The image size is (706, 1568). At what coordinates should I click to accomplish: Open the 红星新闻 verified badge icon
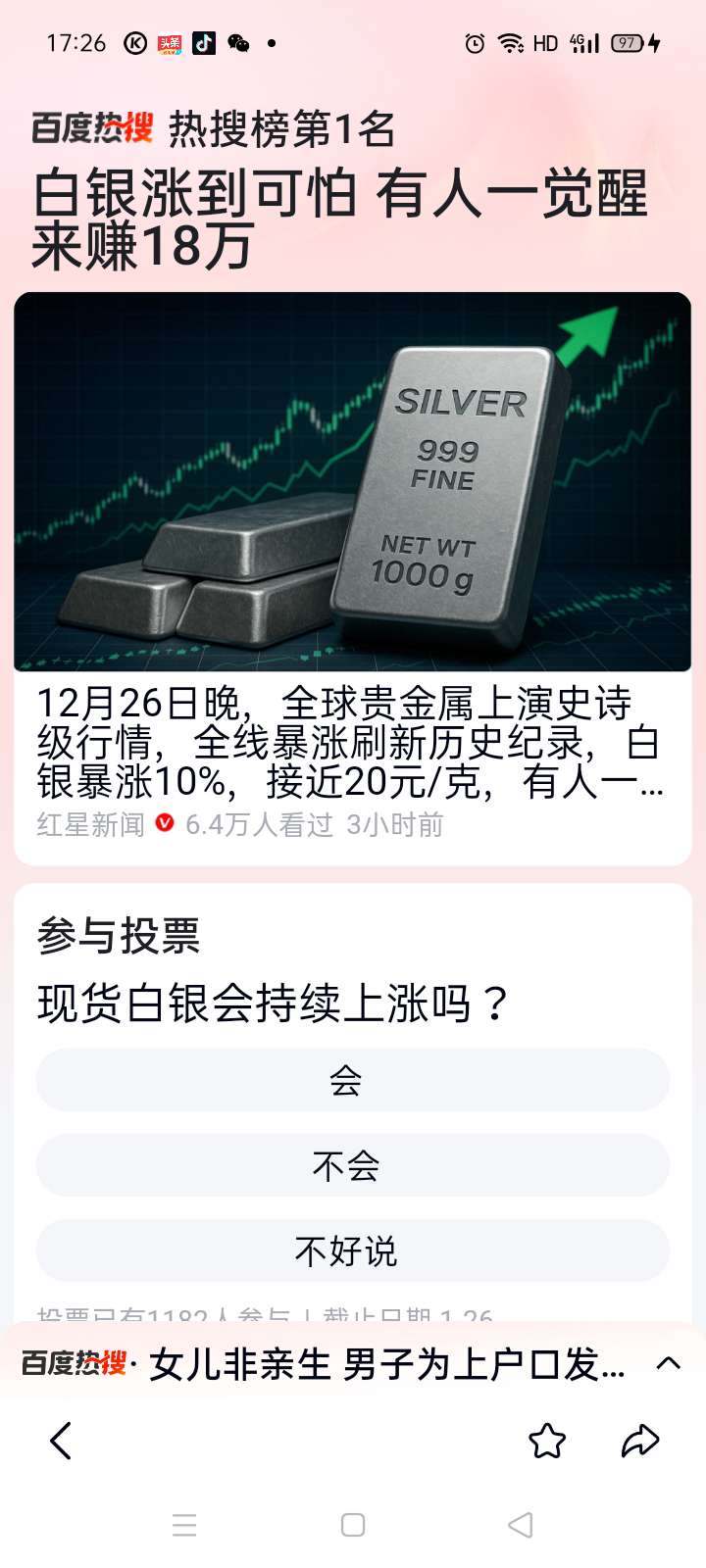(165, 824)
